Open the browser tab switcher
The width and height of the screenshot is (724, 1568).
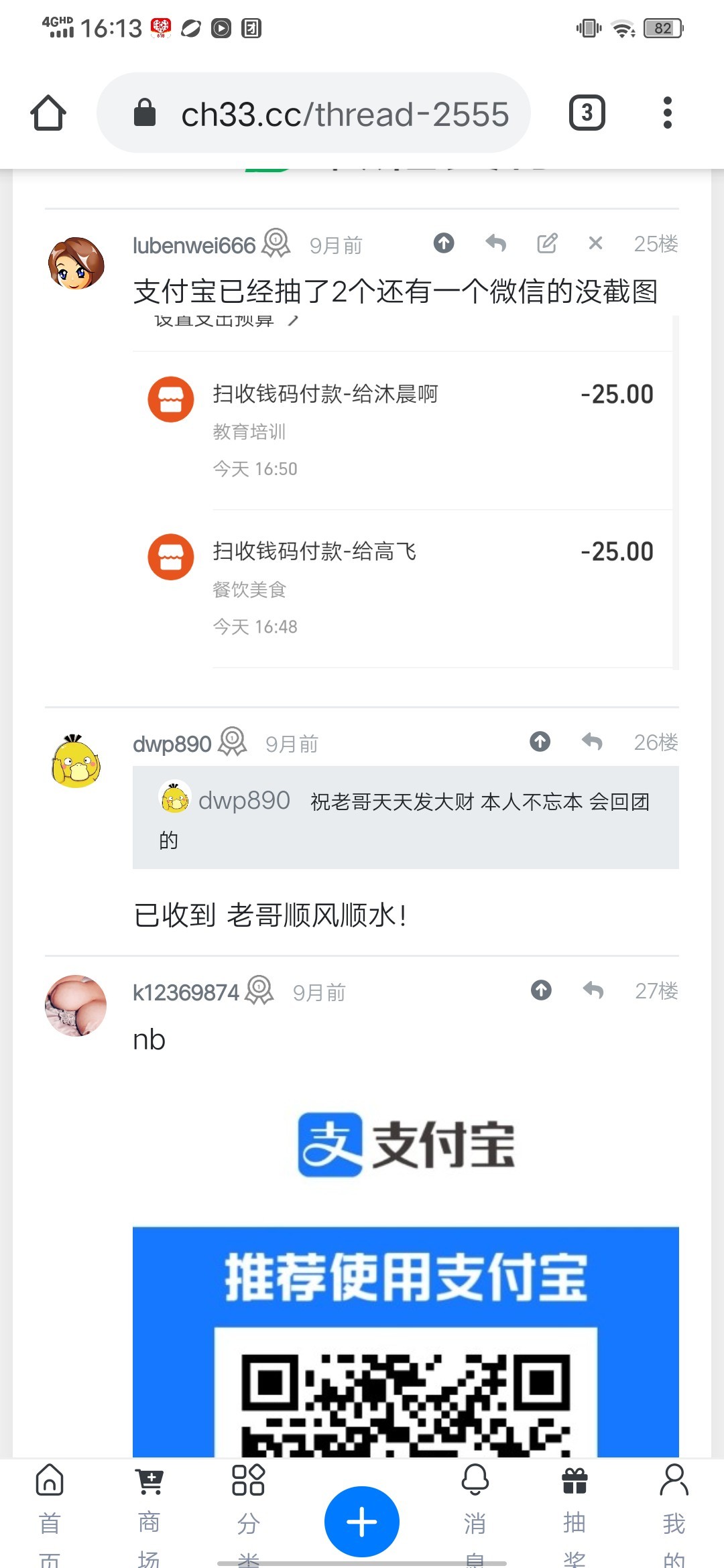[x=587, y=113]
